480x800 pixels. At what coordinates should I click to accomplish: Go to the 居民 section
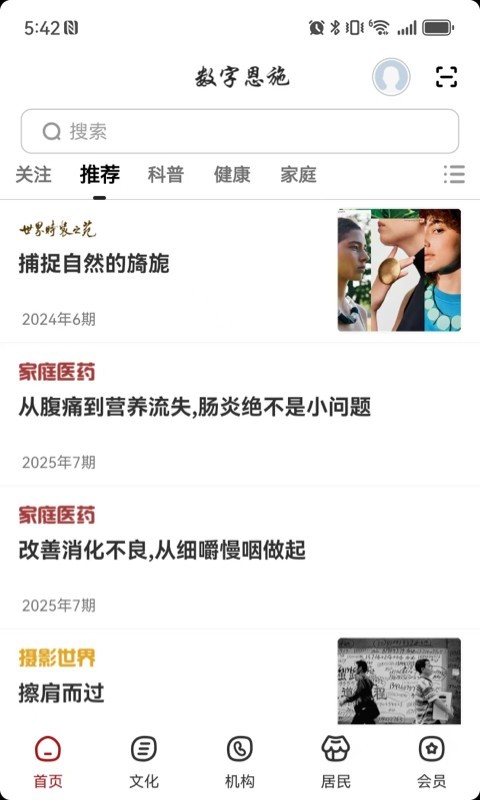coord(336,762)
